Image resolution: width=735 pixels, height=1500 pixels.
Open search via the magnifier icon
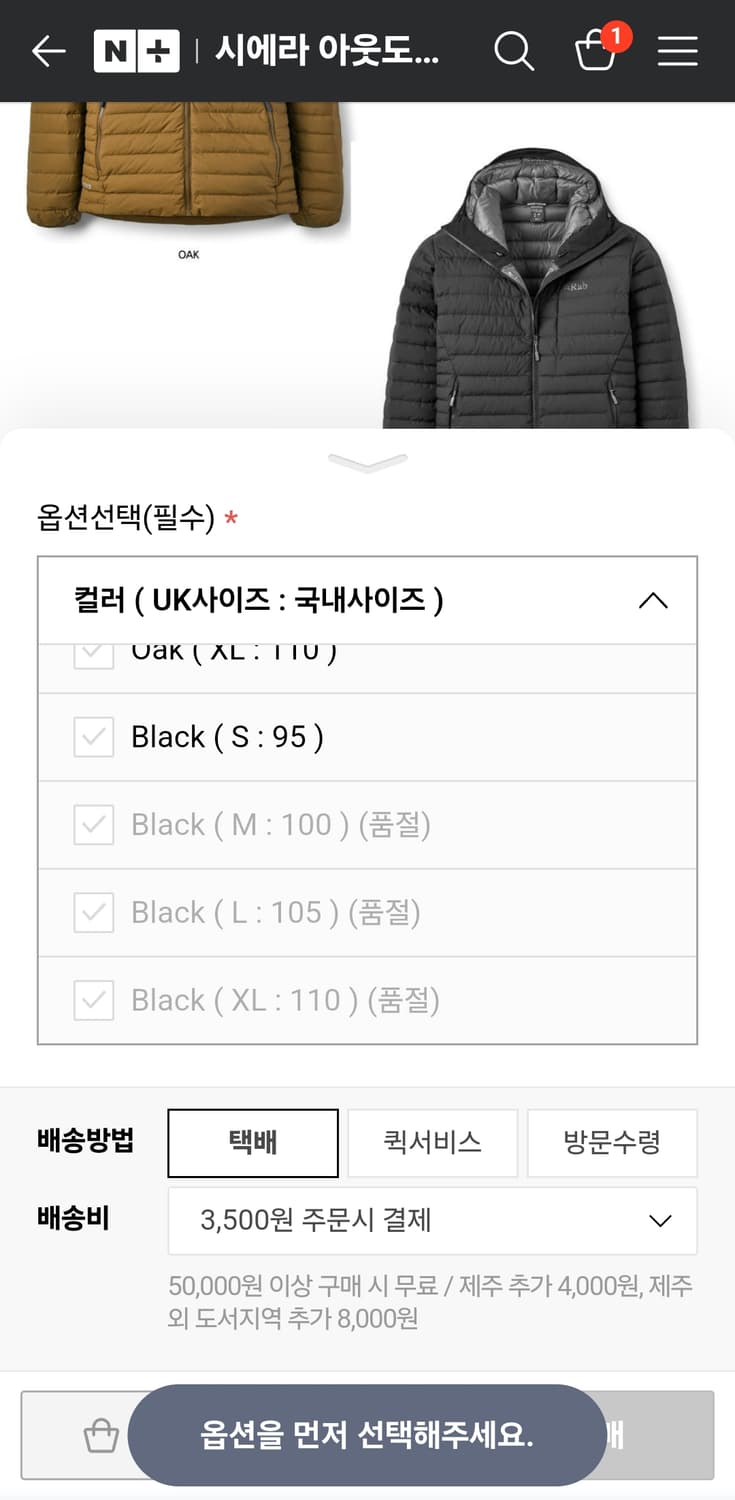pyautogui.click(x=514, y=52)
